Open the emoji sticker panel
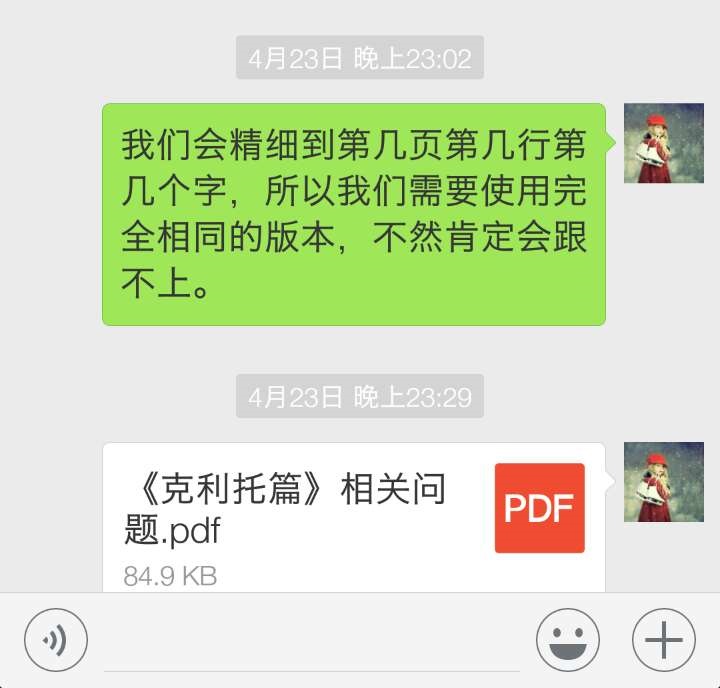The width and height of the screenshot is (720, 688). [567, 640]
